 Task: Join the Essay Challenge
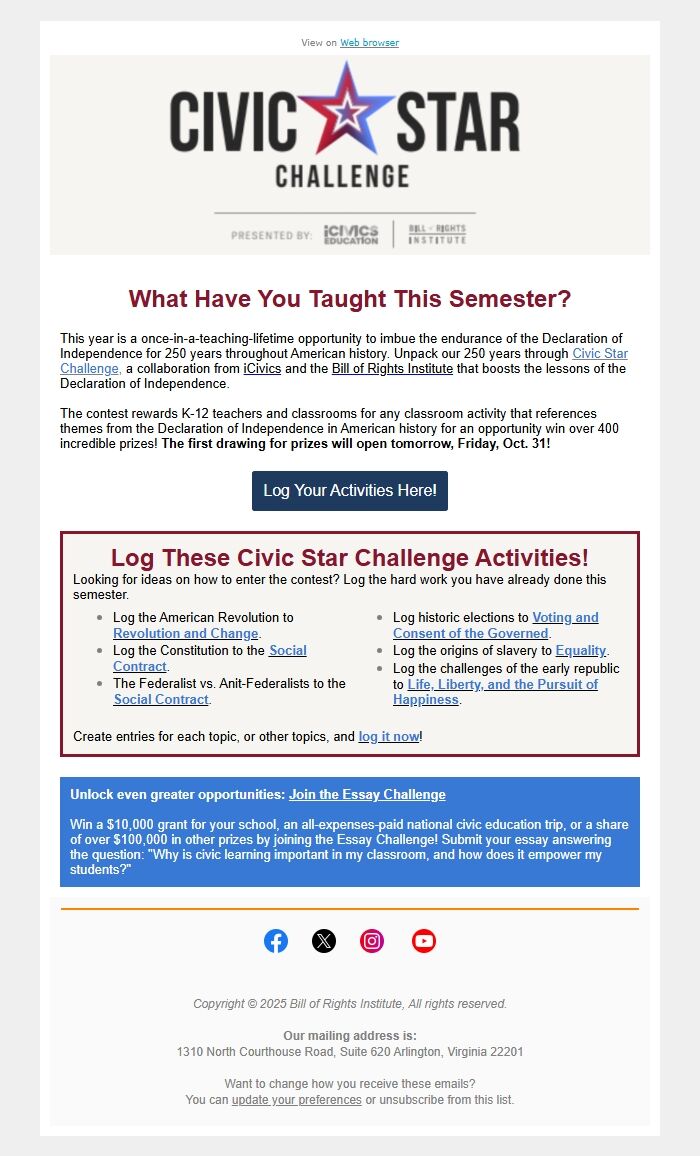367,795
